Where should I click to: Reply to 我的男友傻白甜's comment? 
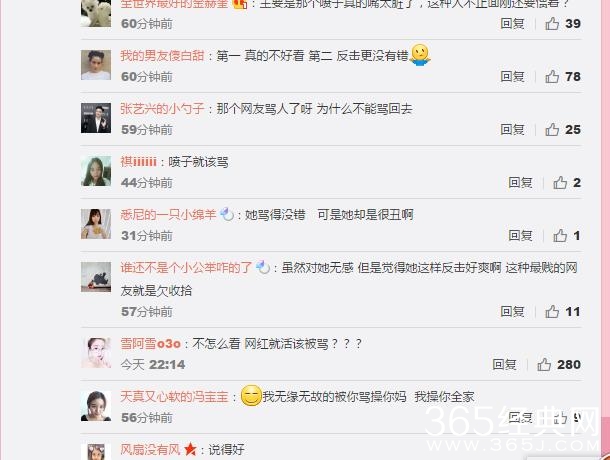pyautogui.click(x=512, y=76)
